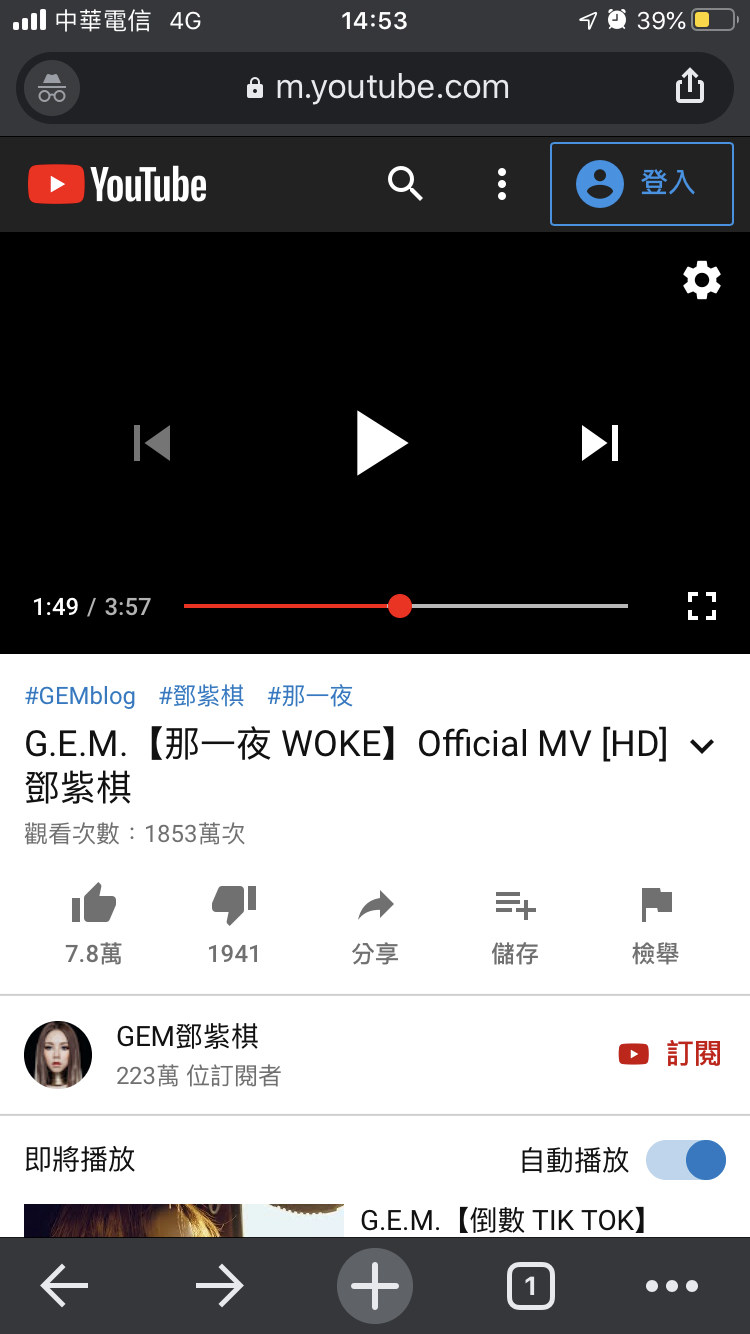
Task: Tap the 登入 sign-in button
Action: click(x=641, y=184)
